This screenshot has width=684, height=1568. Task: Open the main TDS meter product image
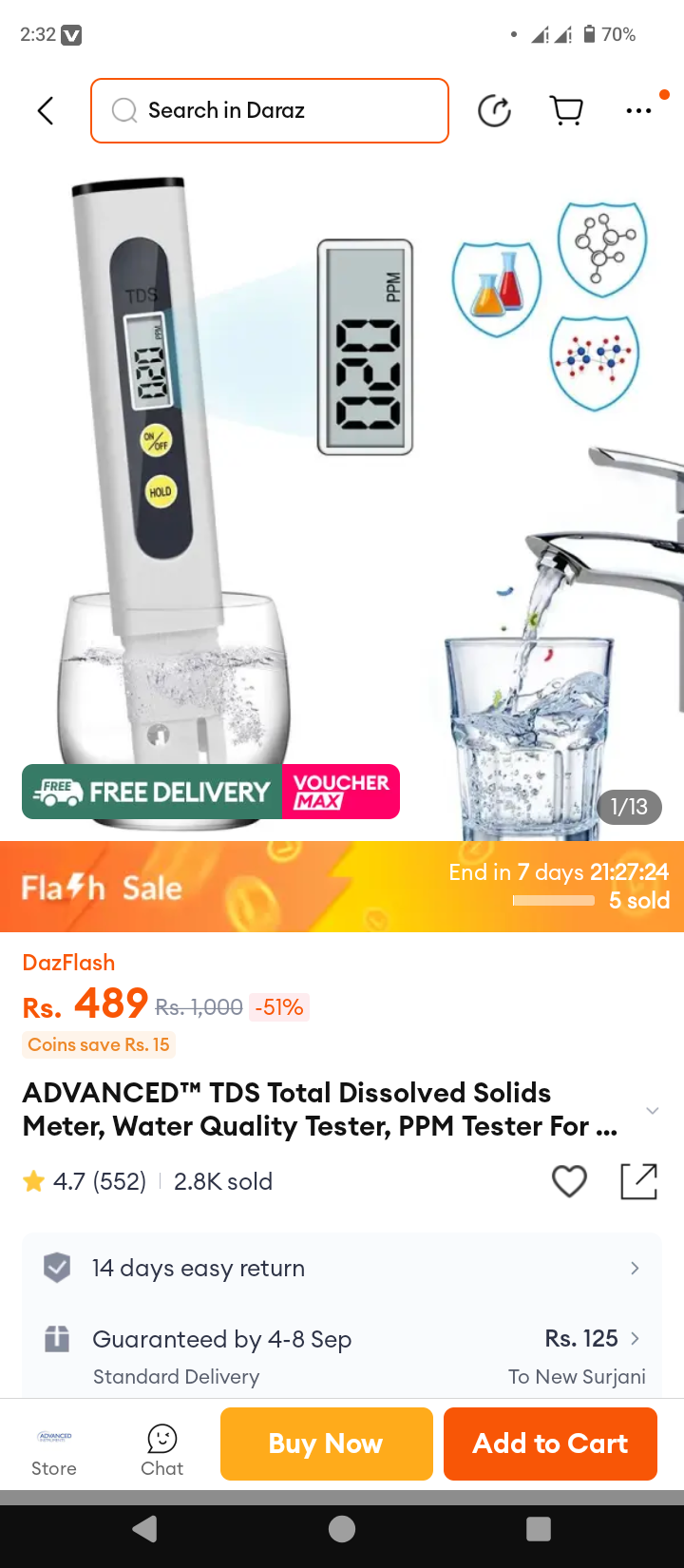(342, 494)
